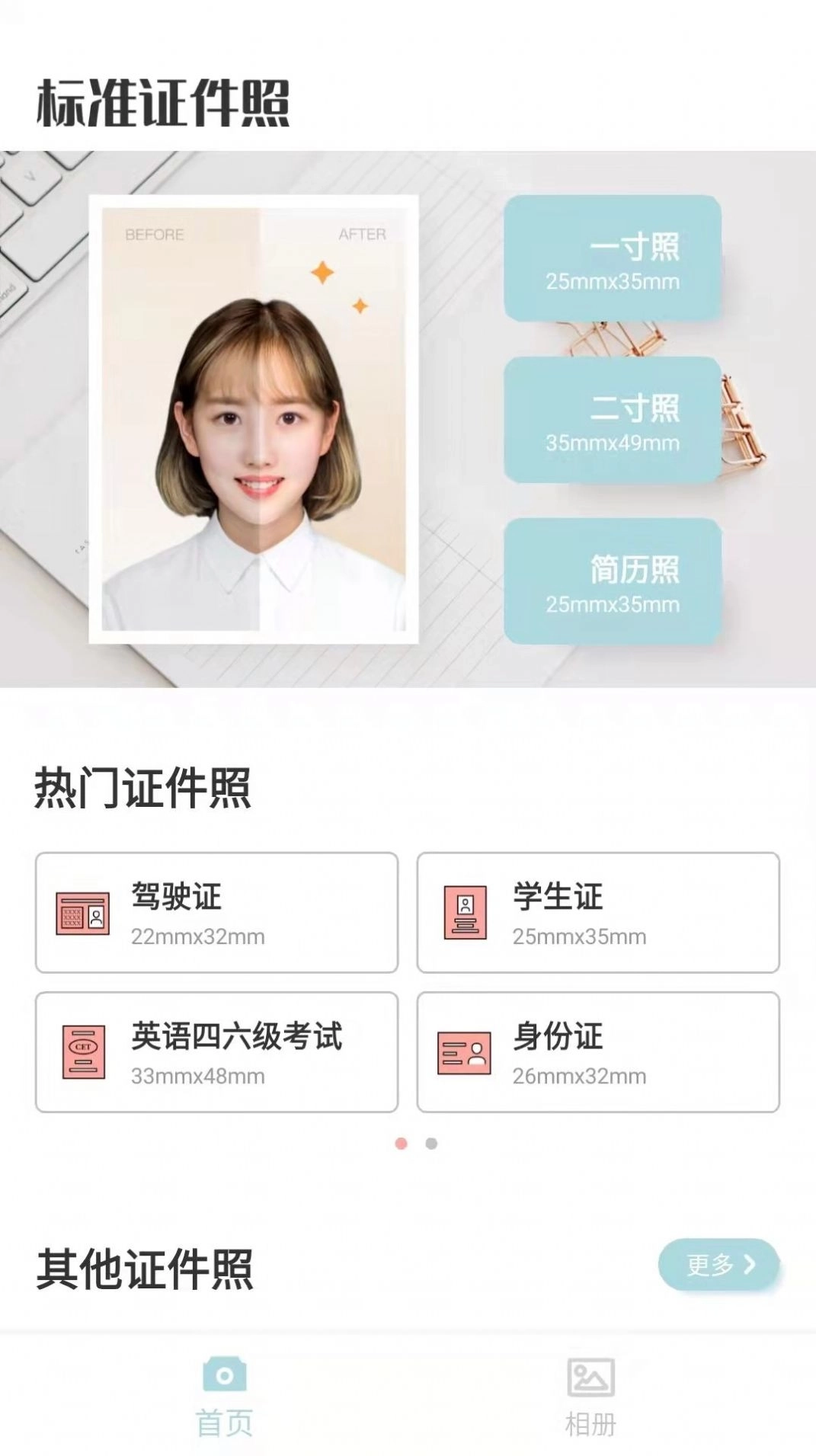
Task: Show more with the 更多 button
Action: (x=718, y=1265)
